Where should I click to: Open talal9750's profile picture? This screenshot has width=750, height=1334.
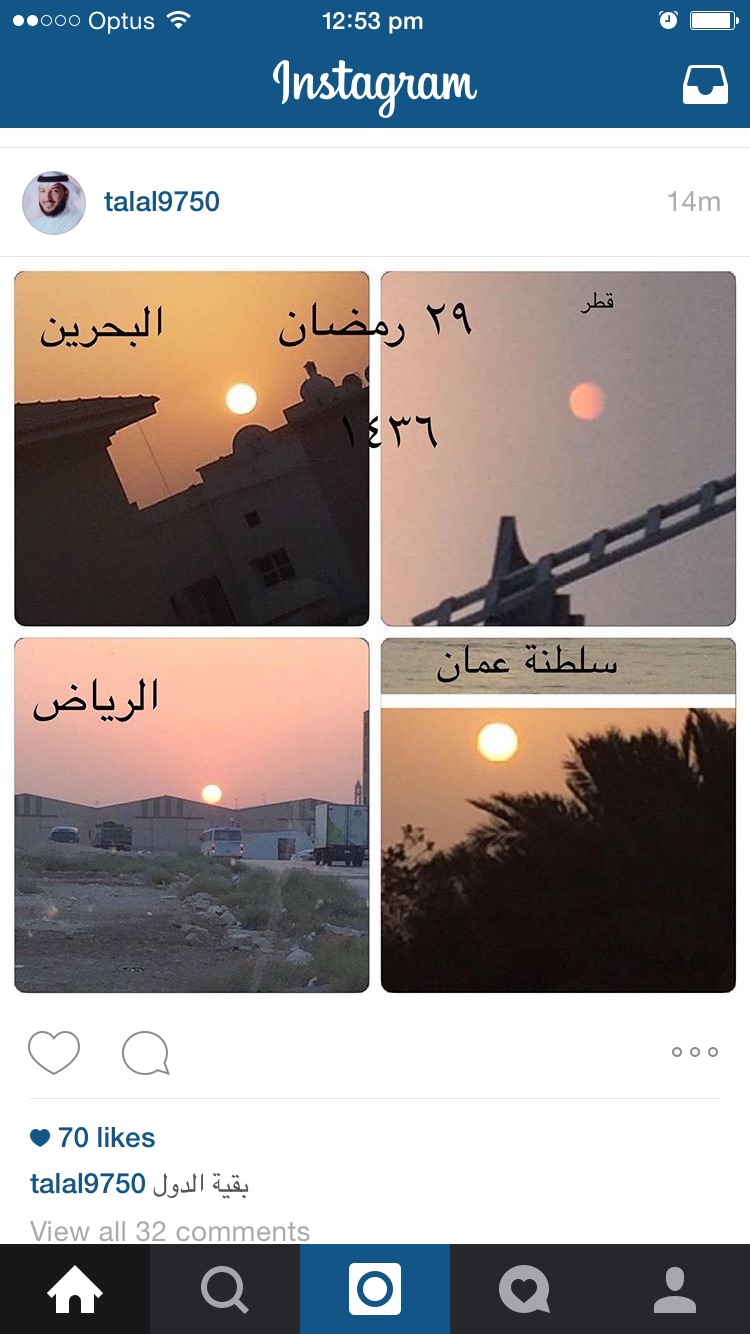(54, 202)
